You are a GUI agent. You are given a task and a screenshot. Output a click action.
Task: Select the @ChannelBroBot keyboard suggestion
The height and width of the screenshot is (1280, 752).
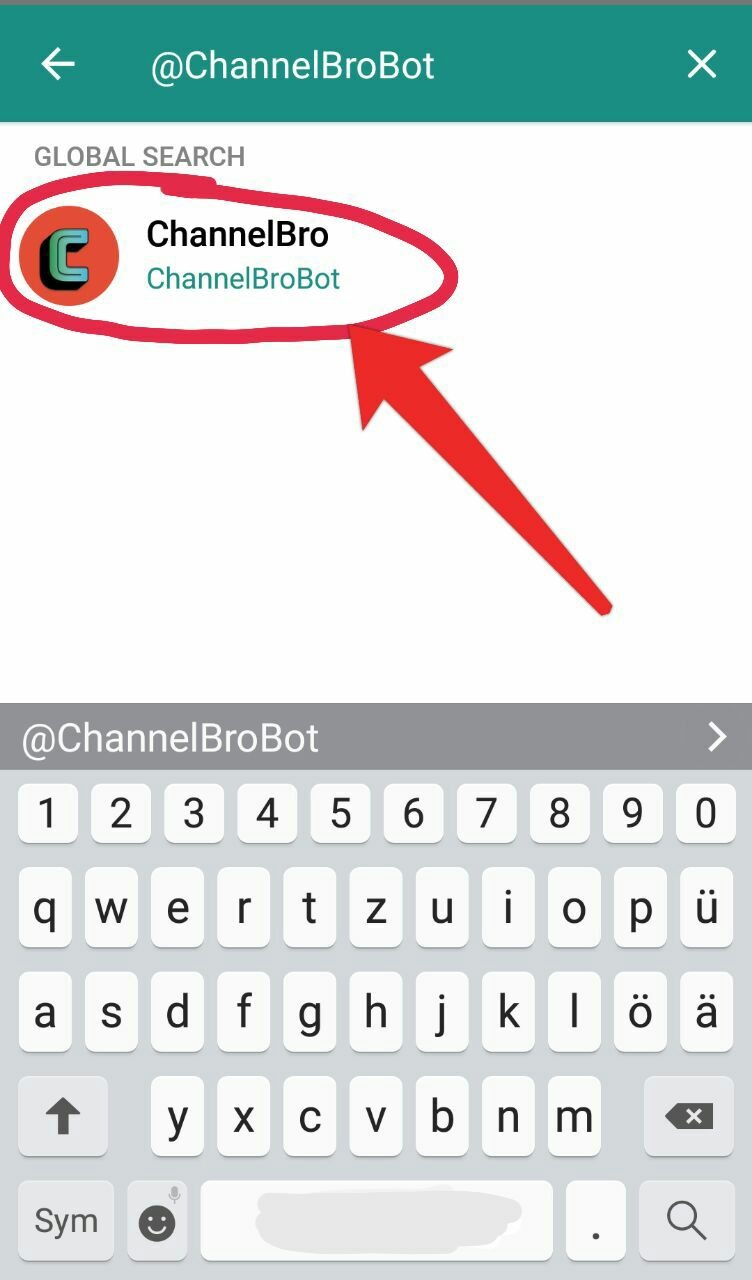(x=170, y=739)
